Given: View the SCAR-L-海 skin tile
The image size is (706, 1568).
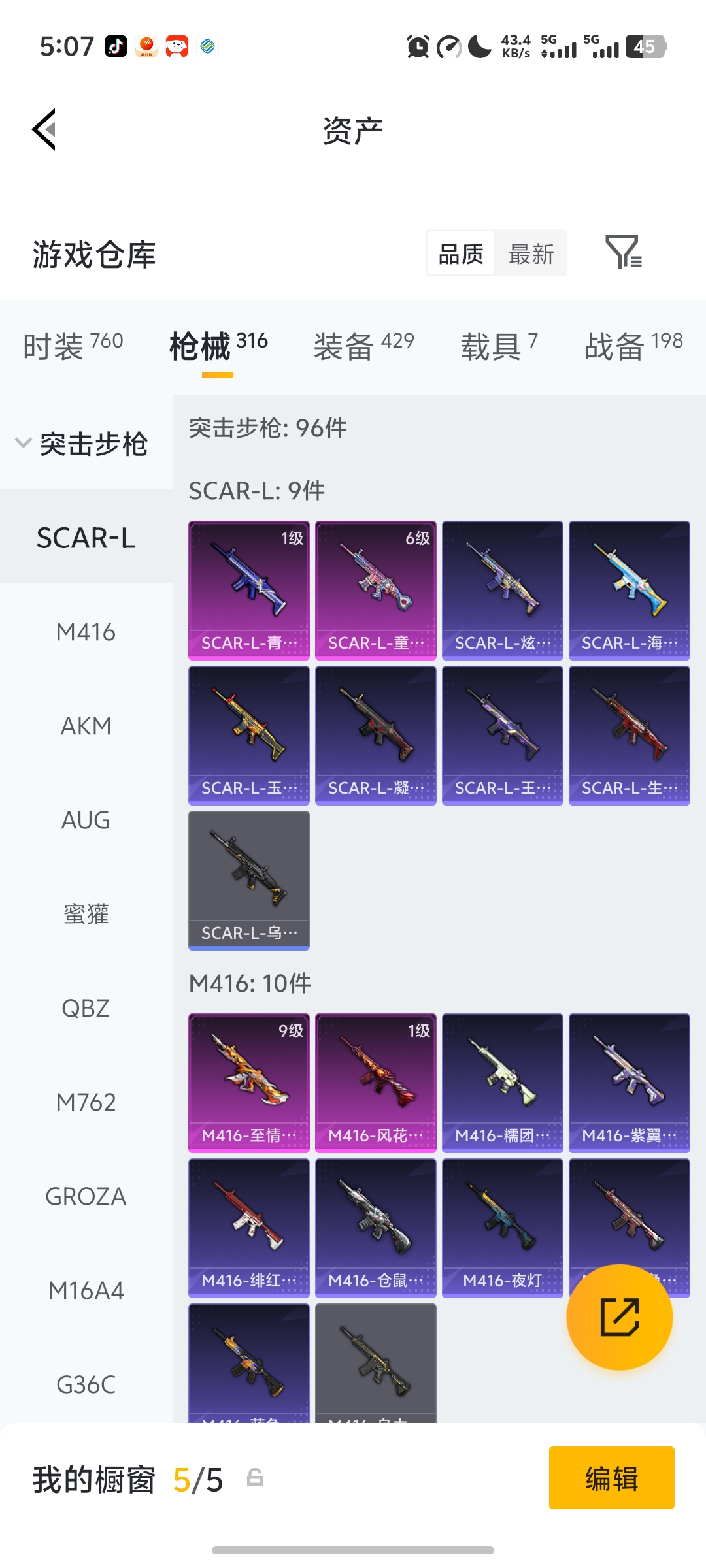Looking at the screenshot, I should (x=629, y=590).
